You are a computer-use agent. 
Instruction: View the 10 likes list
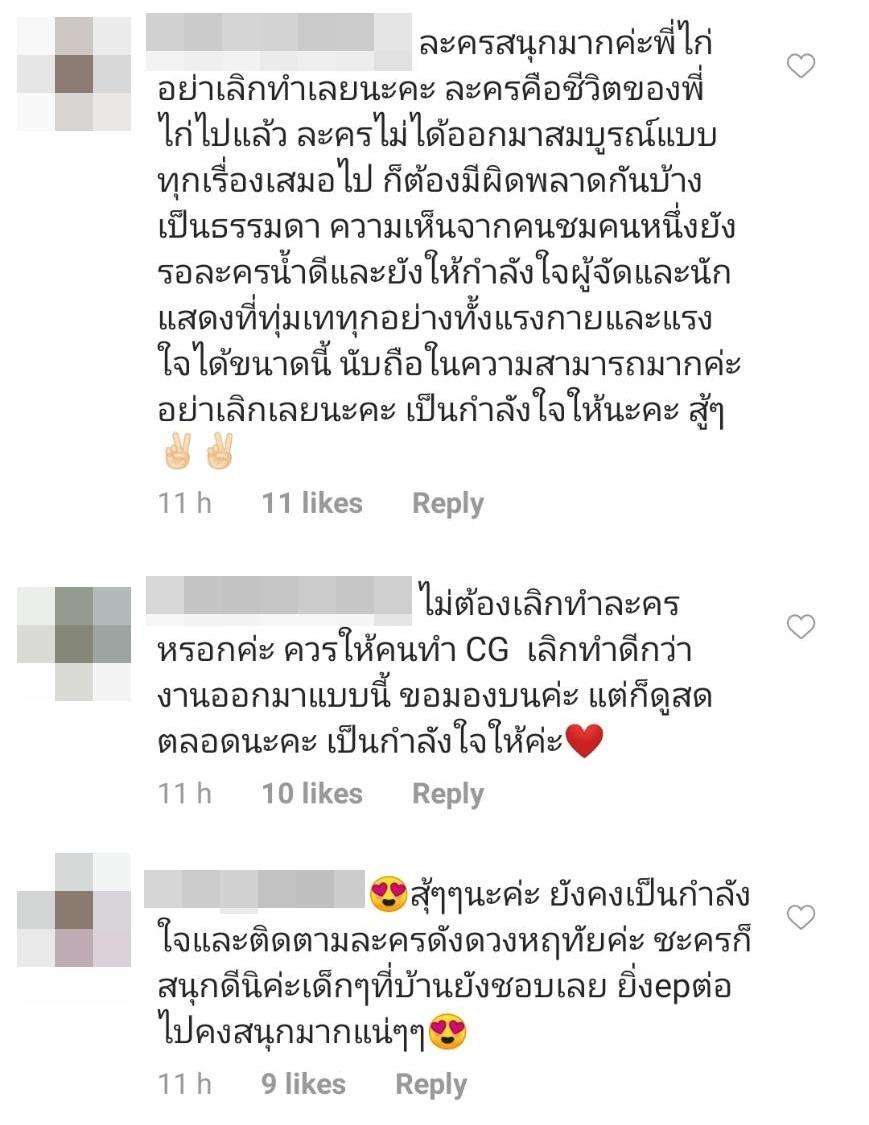tap(312, 794)
